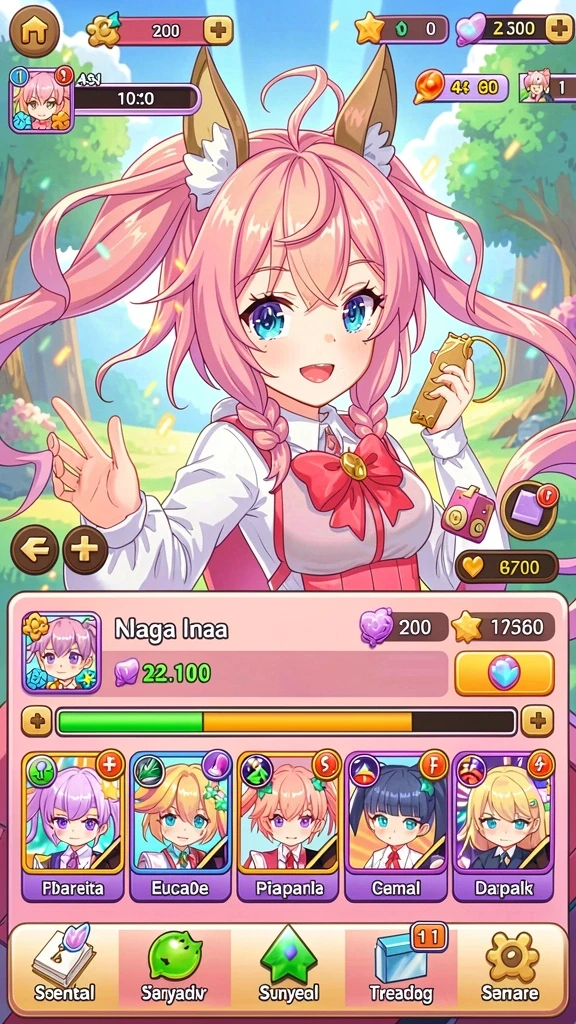Tap plus on the progress bar's right
The height and width of the screenshot is (1024, 576).
pyautogui.click(x=538, y=722)
